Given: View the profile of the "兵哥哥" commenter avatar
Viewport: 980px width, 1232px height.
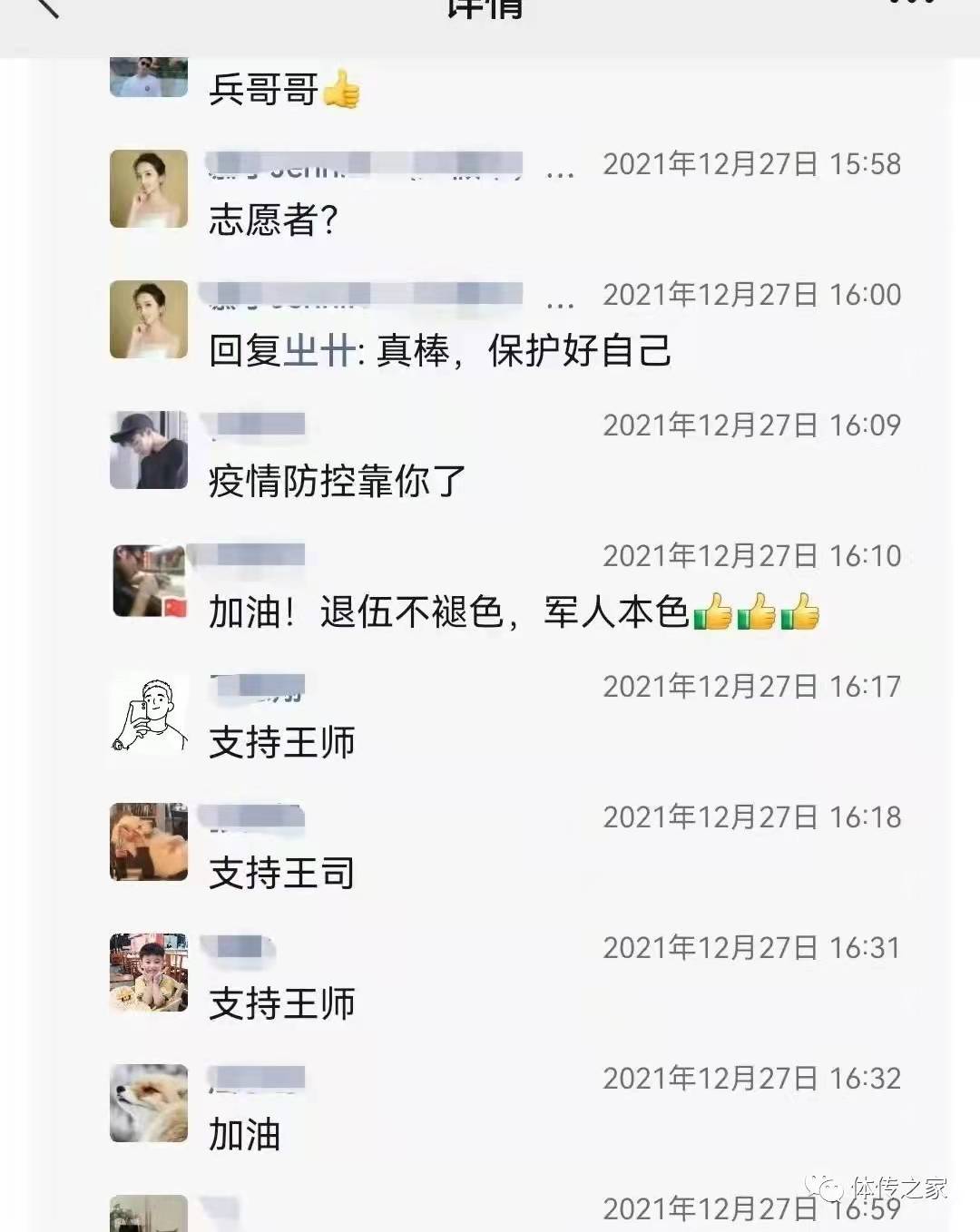Looking at the screenshot, I should 148,76.
